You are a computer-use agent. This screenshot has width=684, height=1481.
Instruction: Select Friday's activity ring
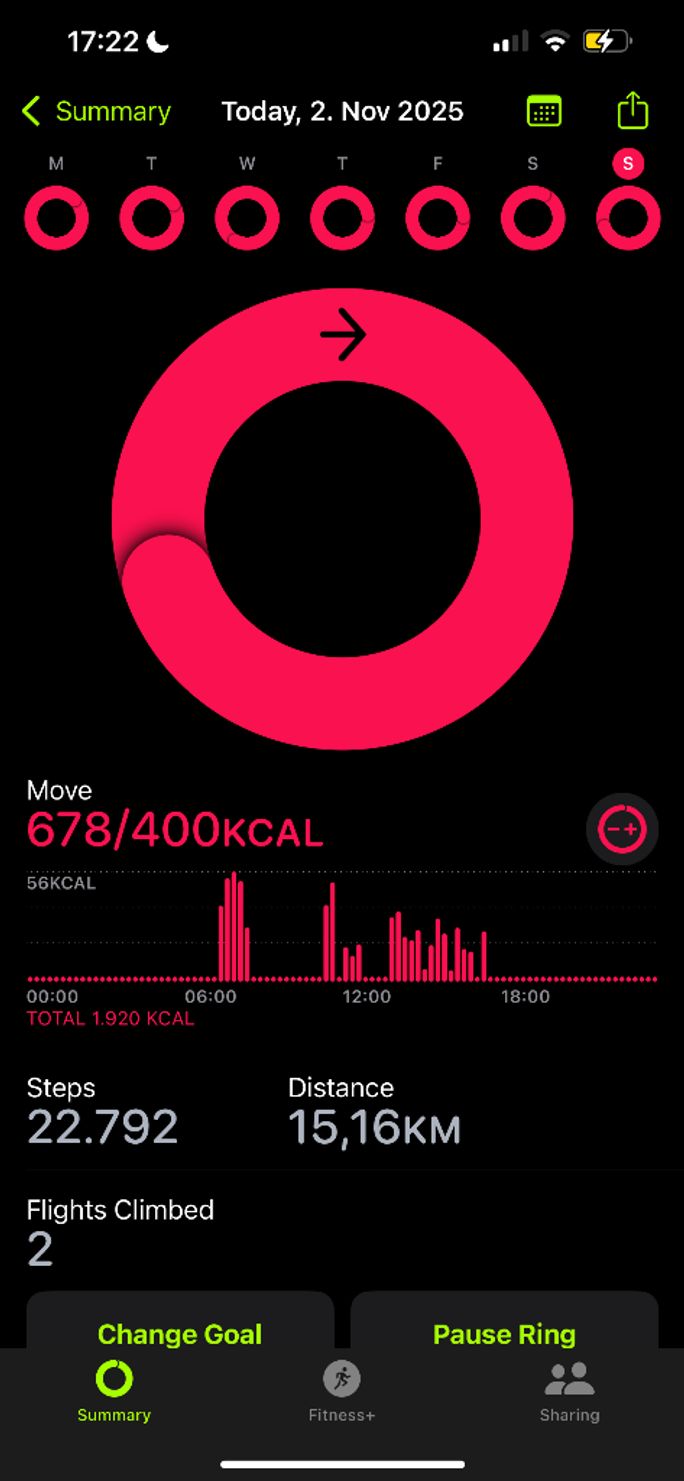(x=437, y=217)
